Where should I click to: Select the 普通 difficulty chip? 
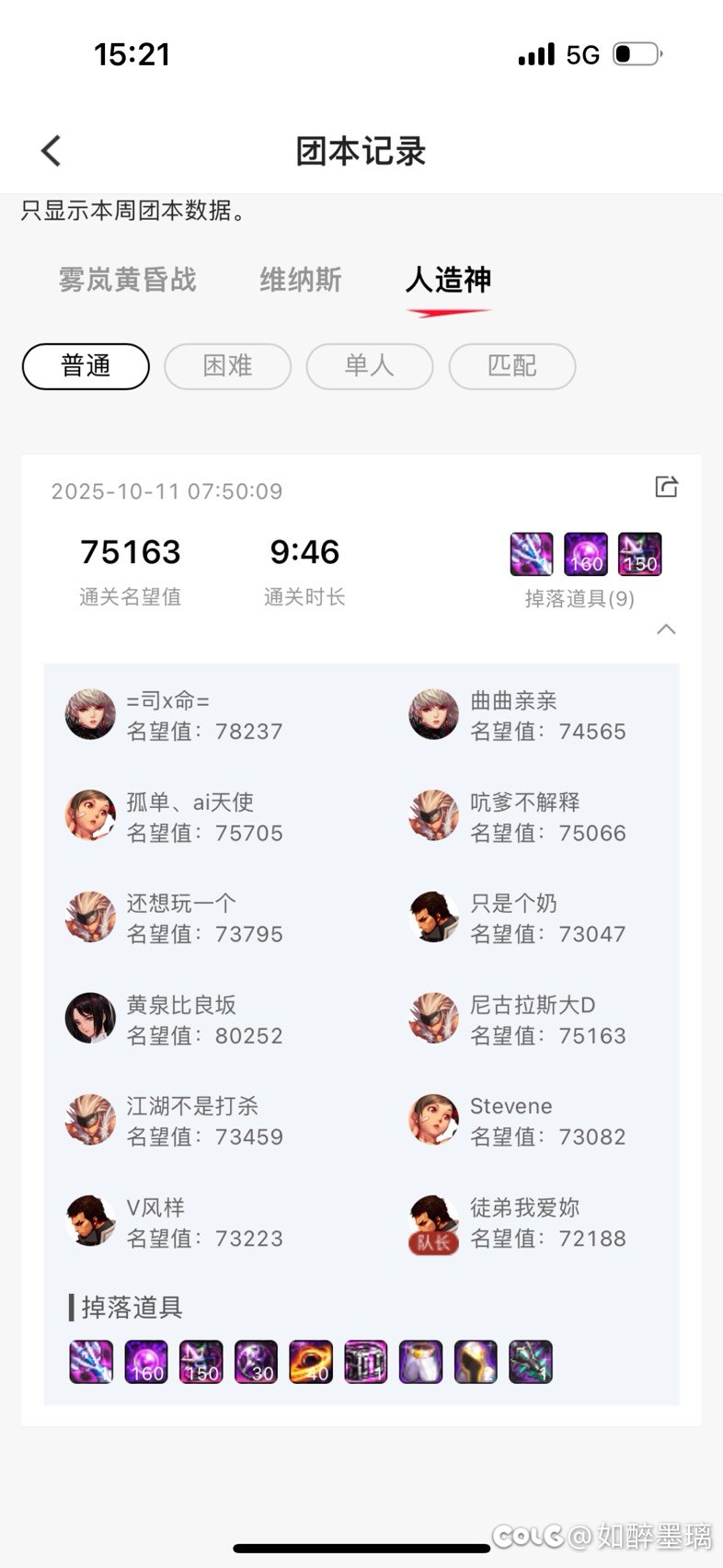coord(86,366)
